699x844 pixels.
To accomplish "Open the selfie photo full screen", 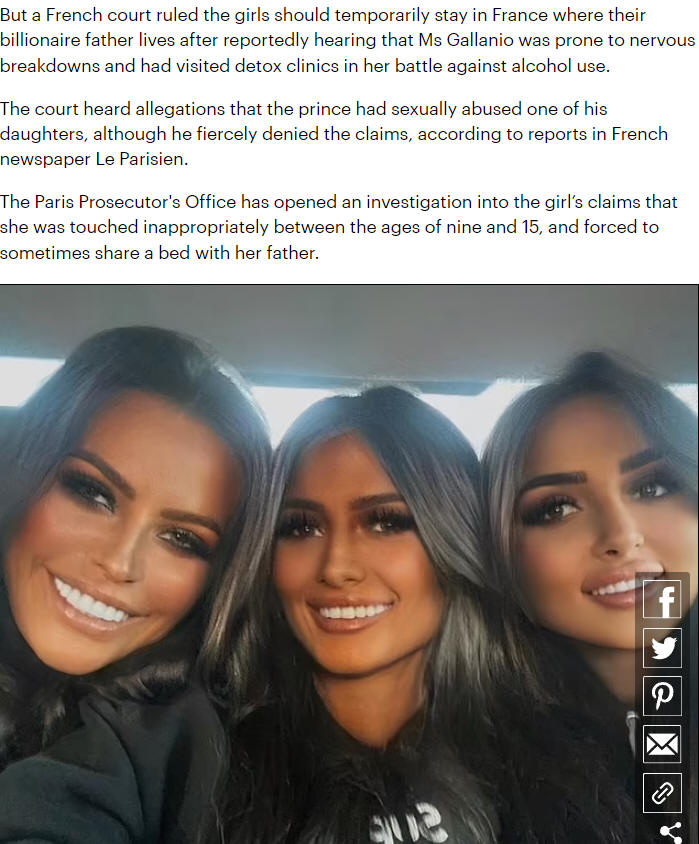I will tap(330, 560).
